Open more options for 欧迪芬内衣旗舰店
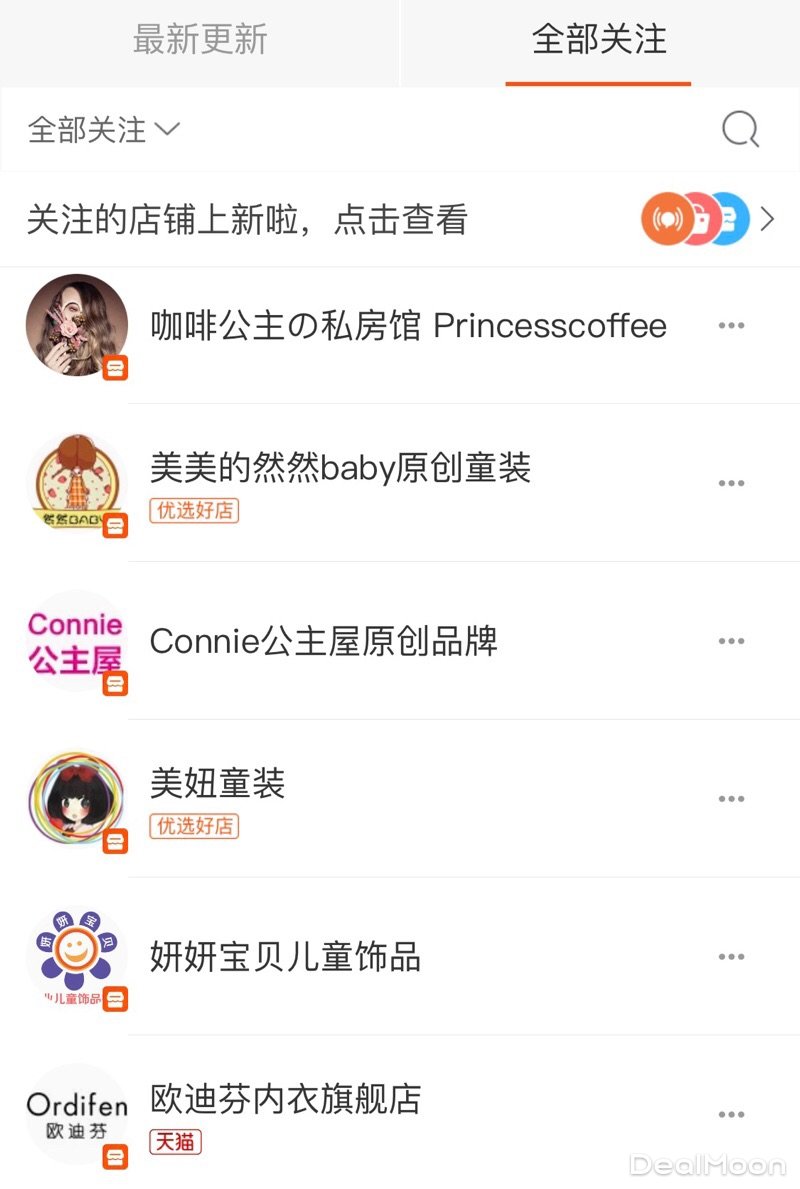Screen dimensions: 800x1189 (x=732, y=1115)
